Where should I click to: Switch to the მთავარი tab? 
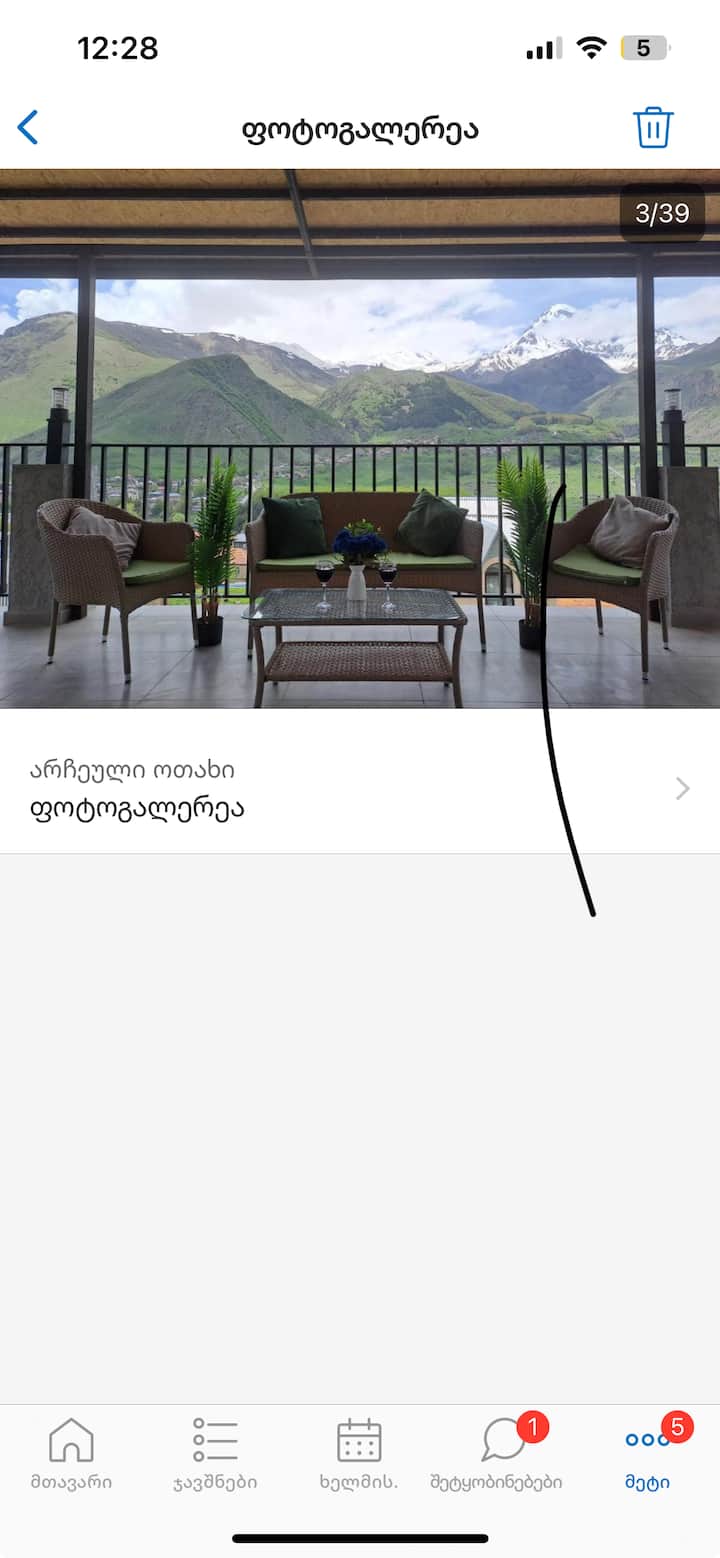(x=71, y=1454)
